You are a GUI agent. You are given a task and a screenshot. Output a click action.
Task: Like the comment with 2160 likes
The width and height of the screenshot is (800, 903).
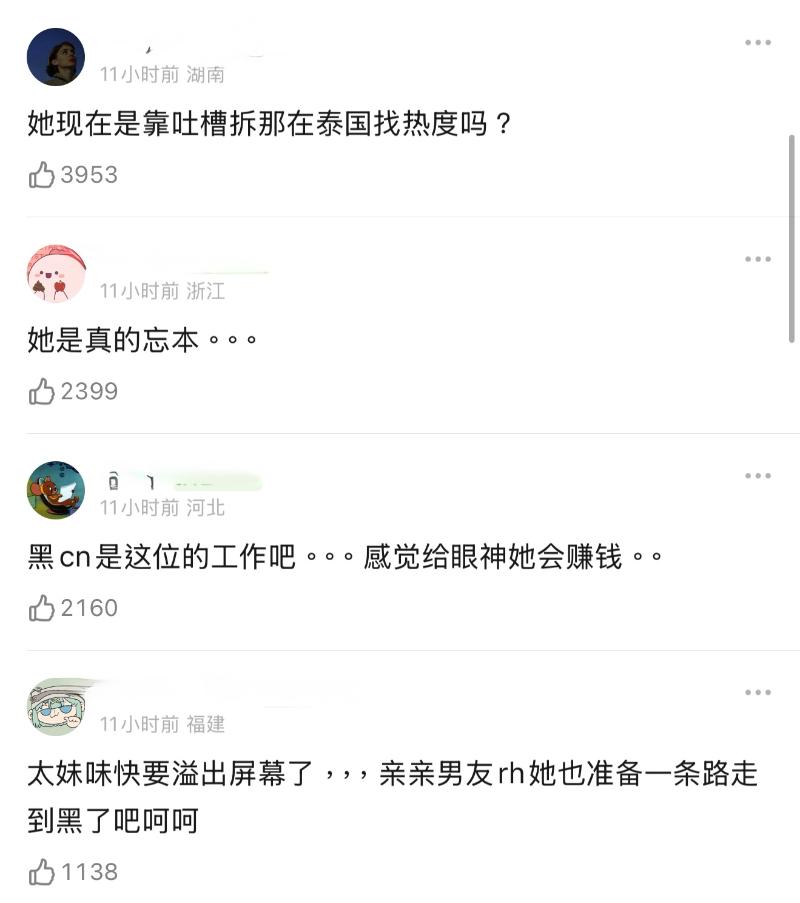[x=42, y=608]
